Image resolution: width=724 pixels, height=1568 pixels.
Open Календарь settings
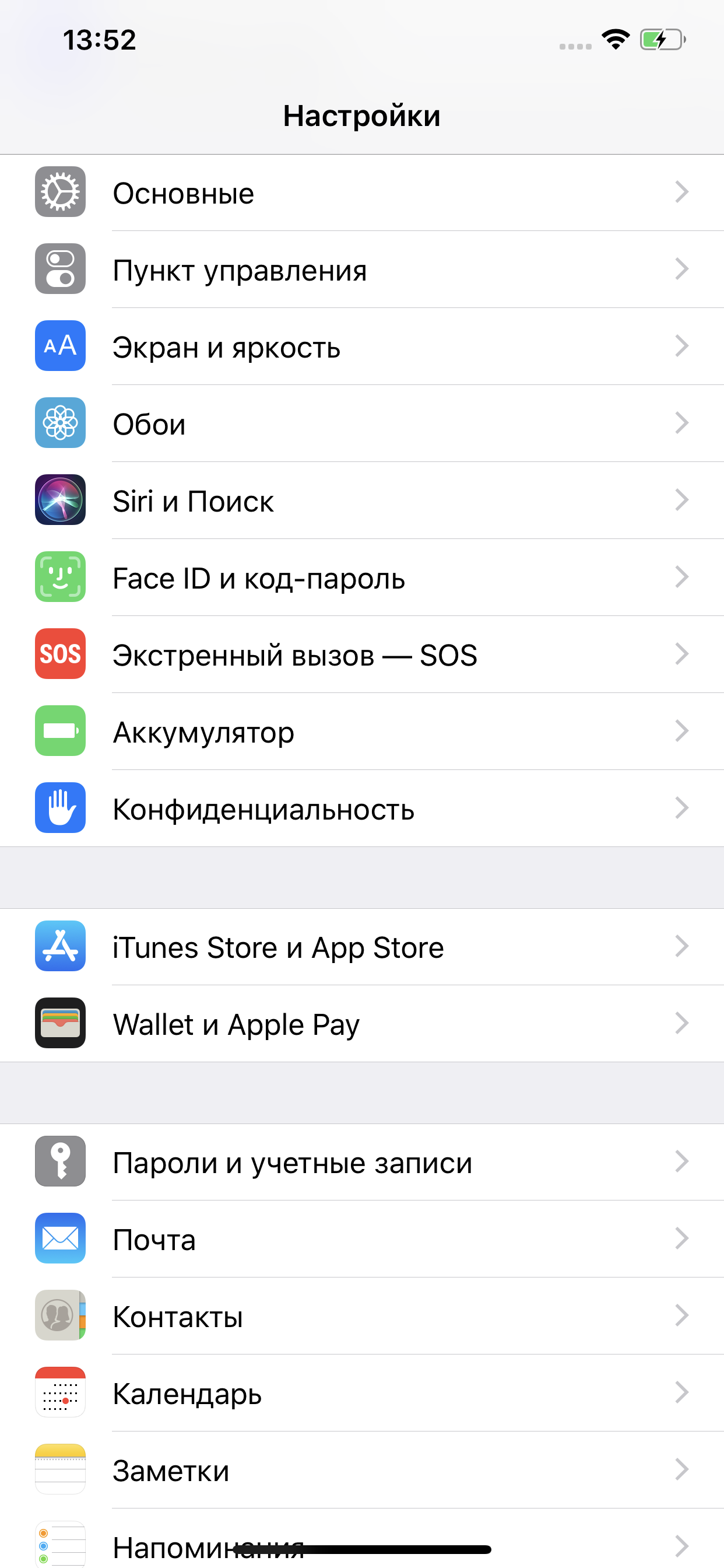pos(362,1392)
